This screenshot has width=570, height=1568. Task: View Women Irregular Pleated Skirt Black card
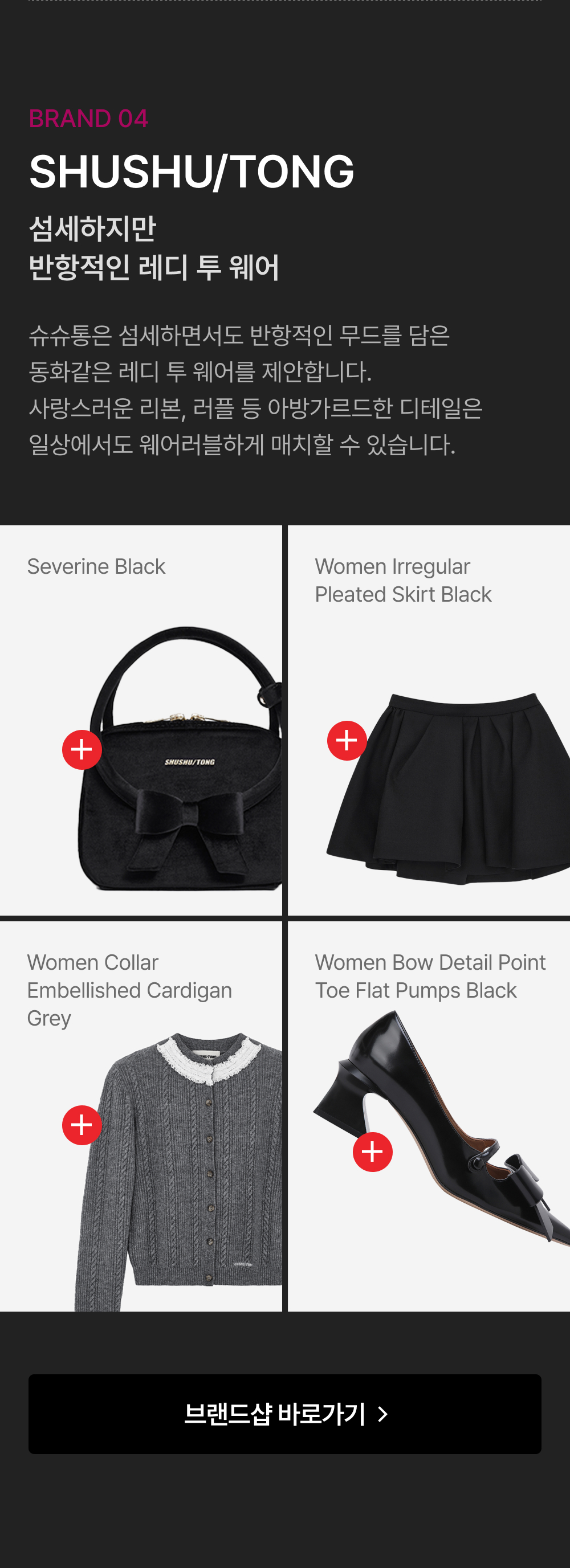point(429,720)
